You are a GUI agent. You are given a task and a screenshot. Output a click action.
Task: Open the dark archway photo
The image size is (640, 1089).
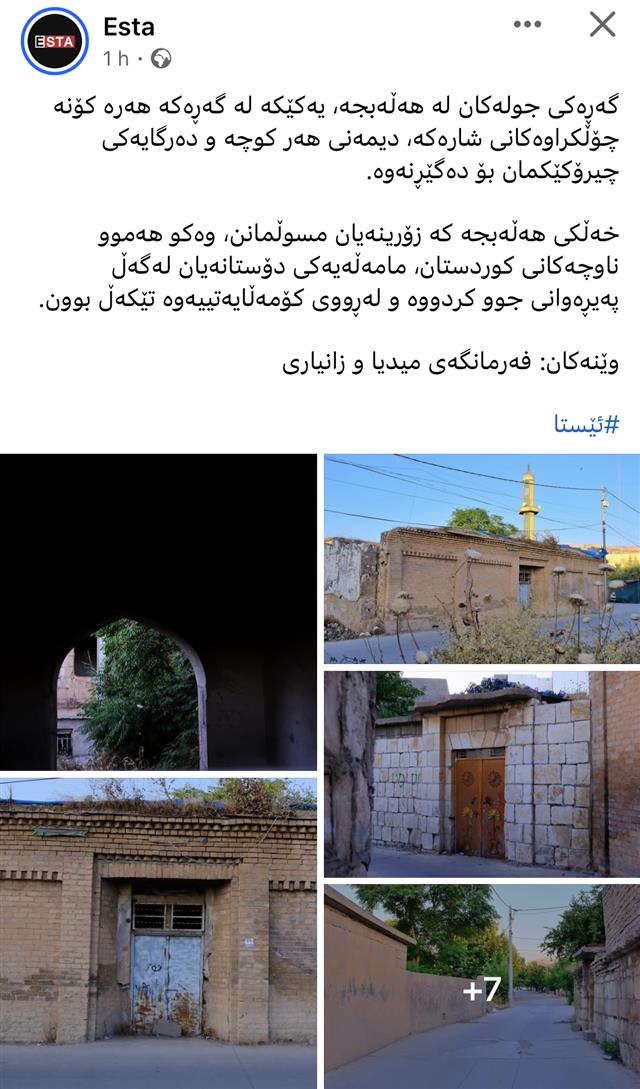(158, 612)
